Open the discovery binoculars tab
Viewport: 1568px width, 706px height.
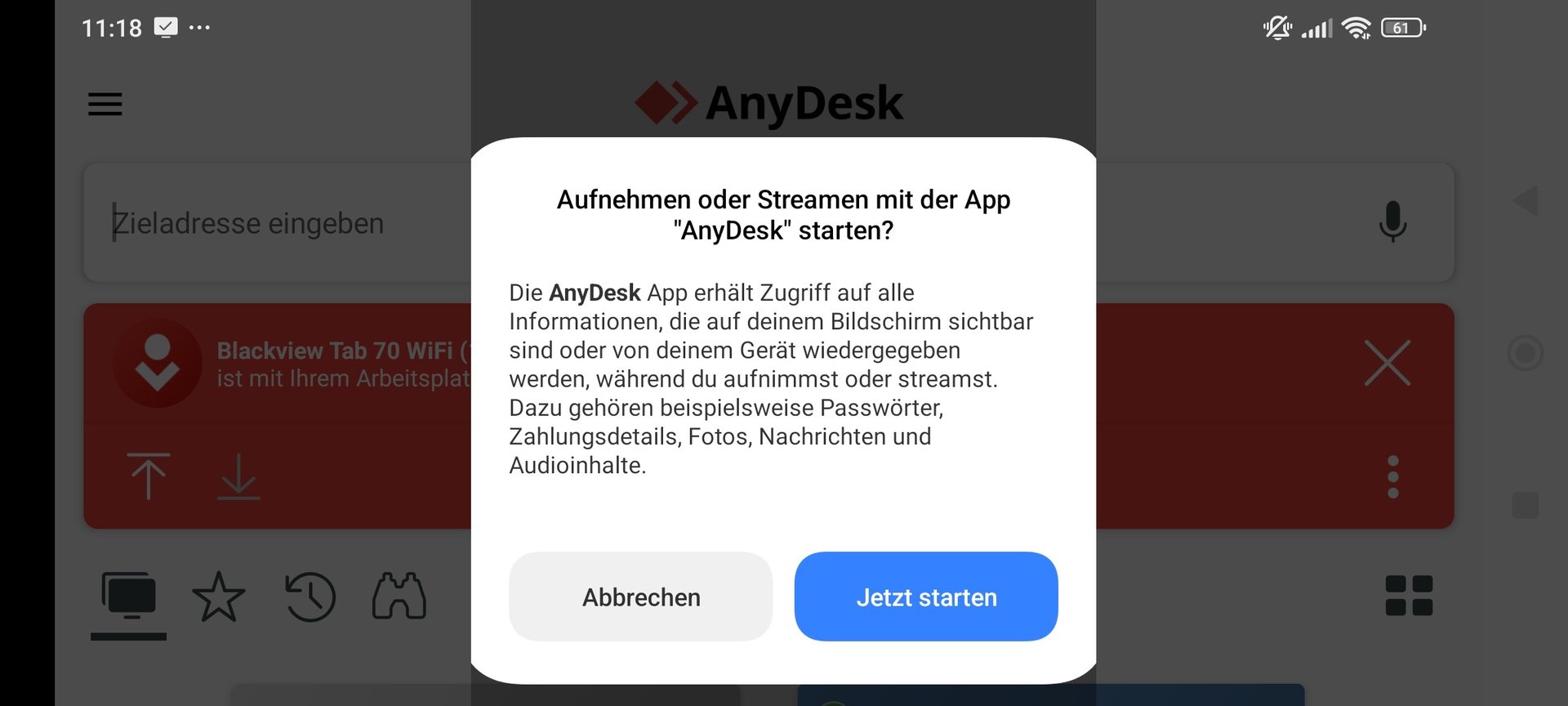coord(399,597)
